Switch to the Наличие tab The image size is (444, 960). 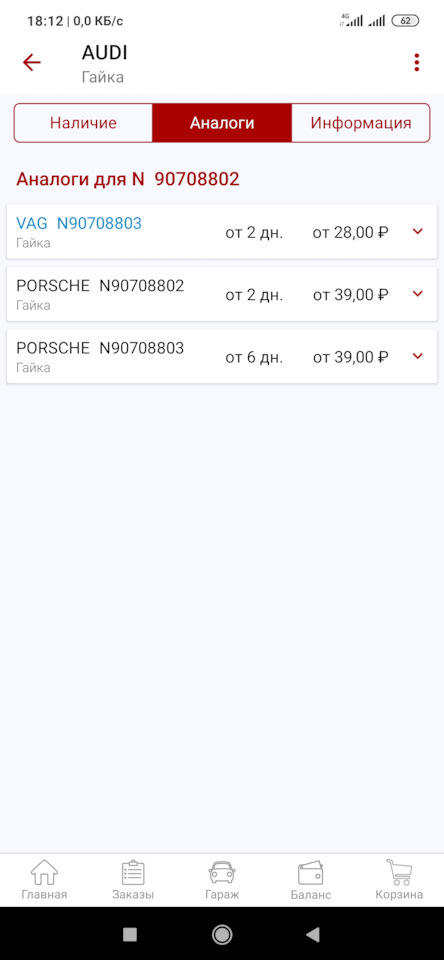[83, 122]
